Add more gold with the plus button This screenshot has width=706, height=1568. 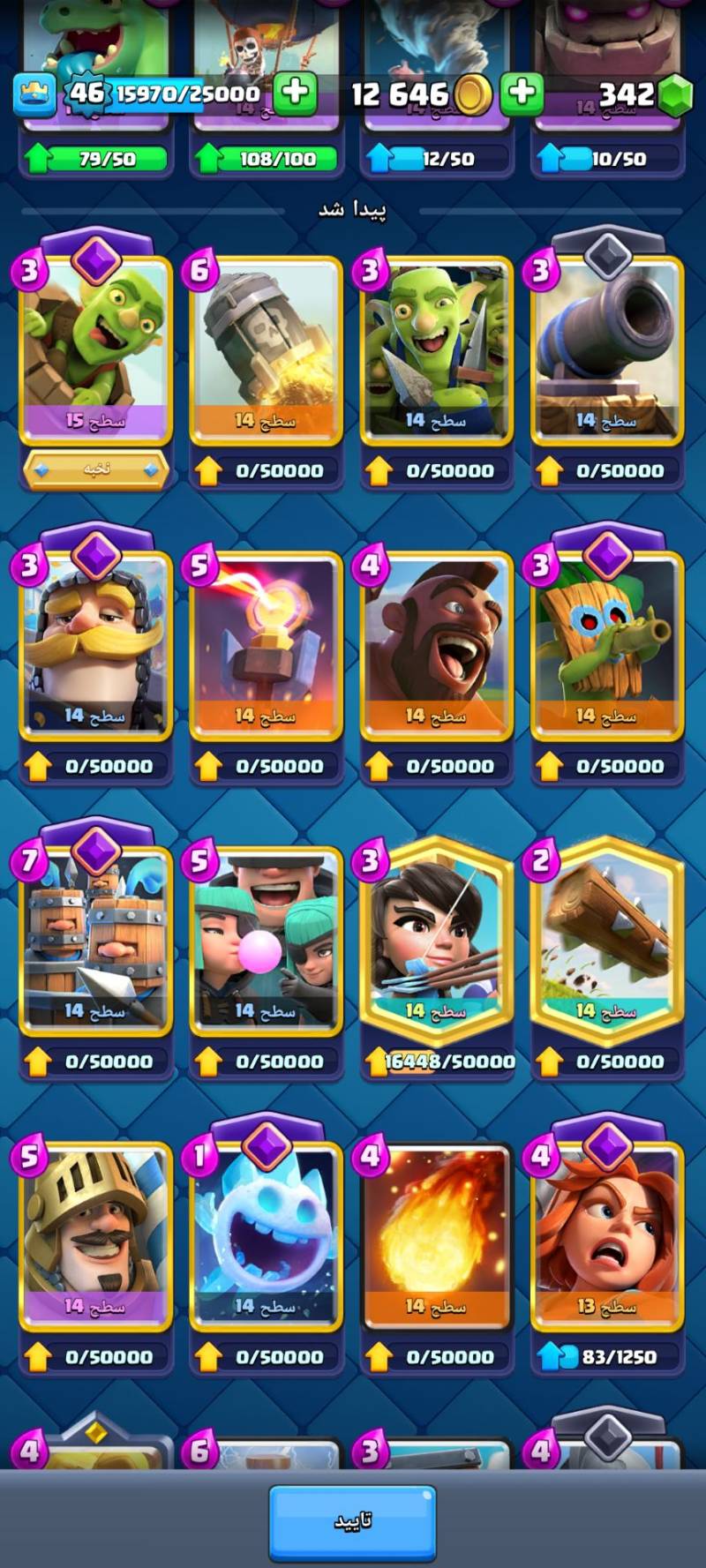click(x=522, y=93)
